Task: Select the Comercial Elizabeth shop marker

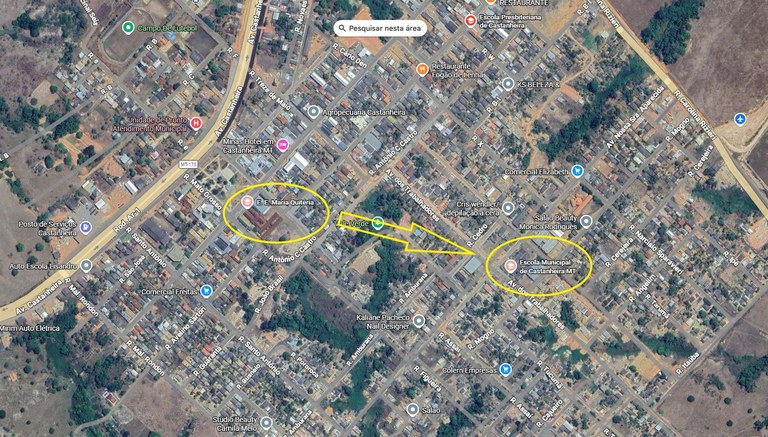Action: click(577, 171)
